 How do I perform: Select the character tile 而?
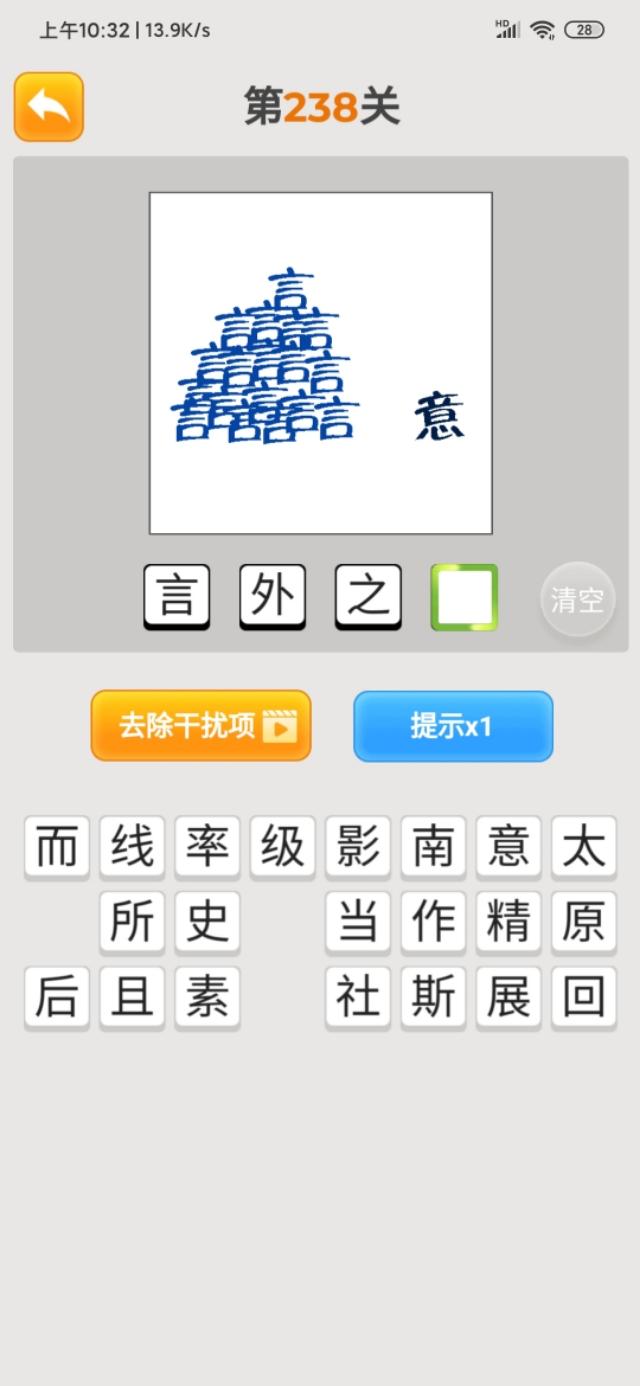pyautogui.click(x=57, y=848)
